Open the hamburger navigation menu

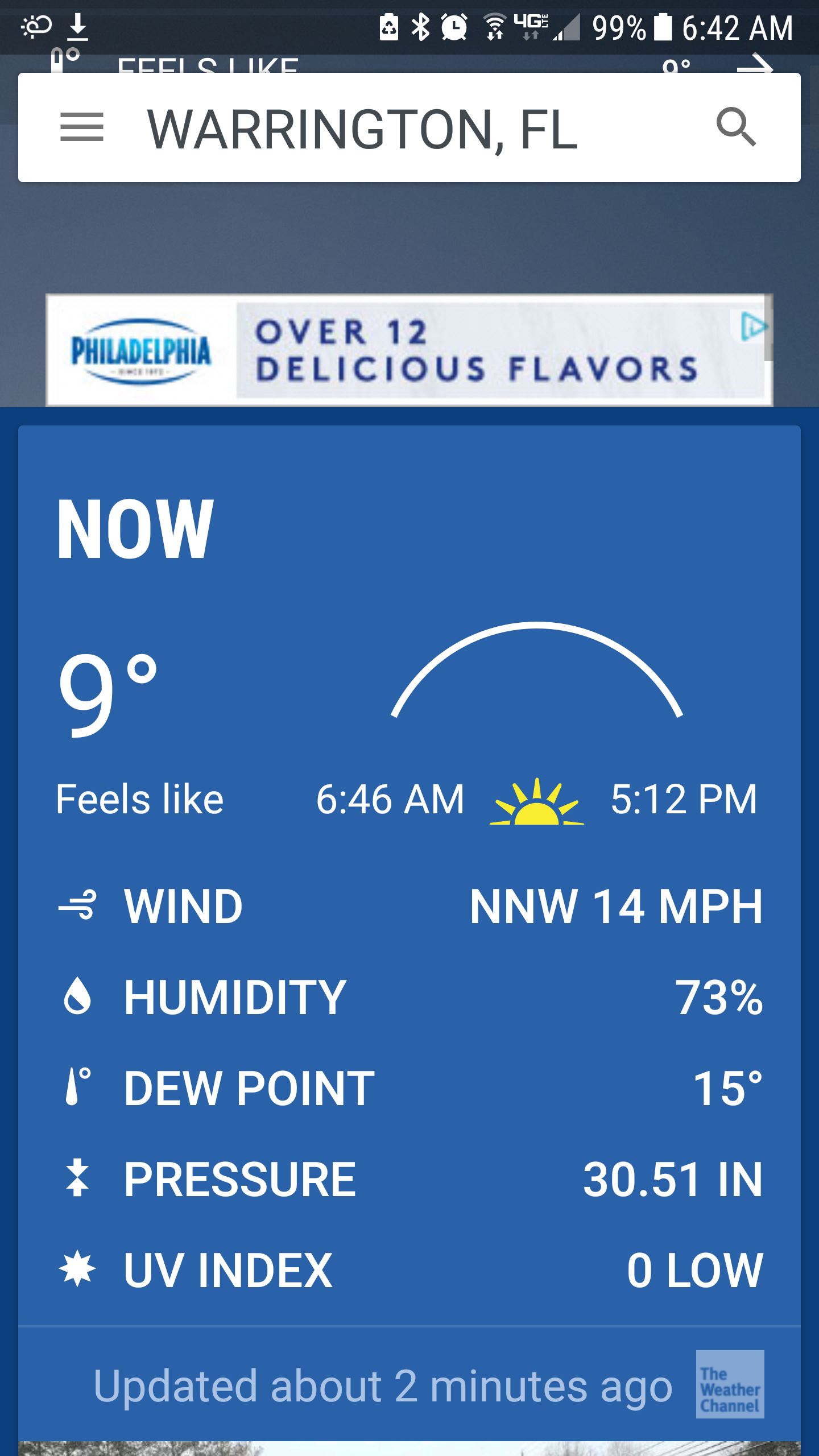click(x=82, y=127)
